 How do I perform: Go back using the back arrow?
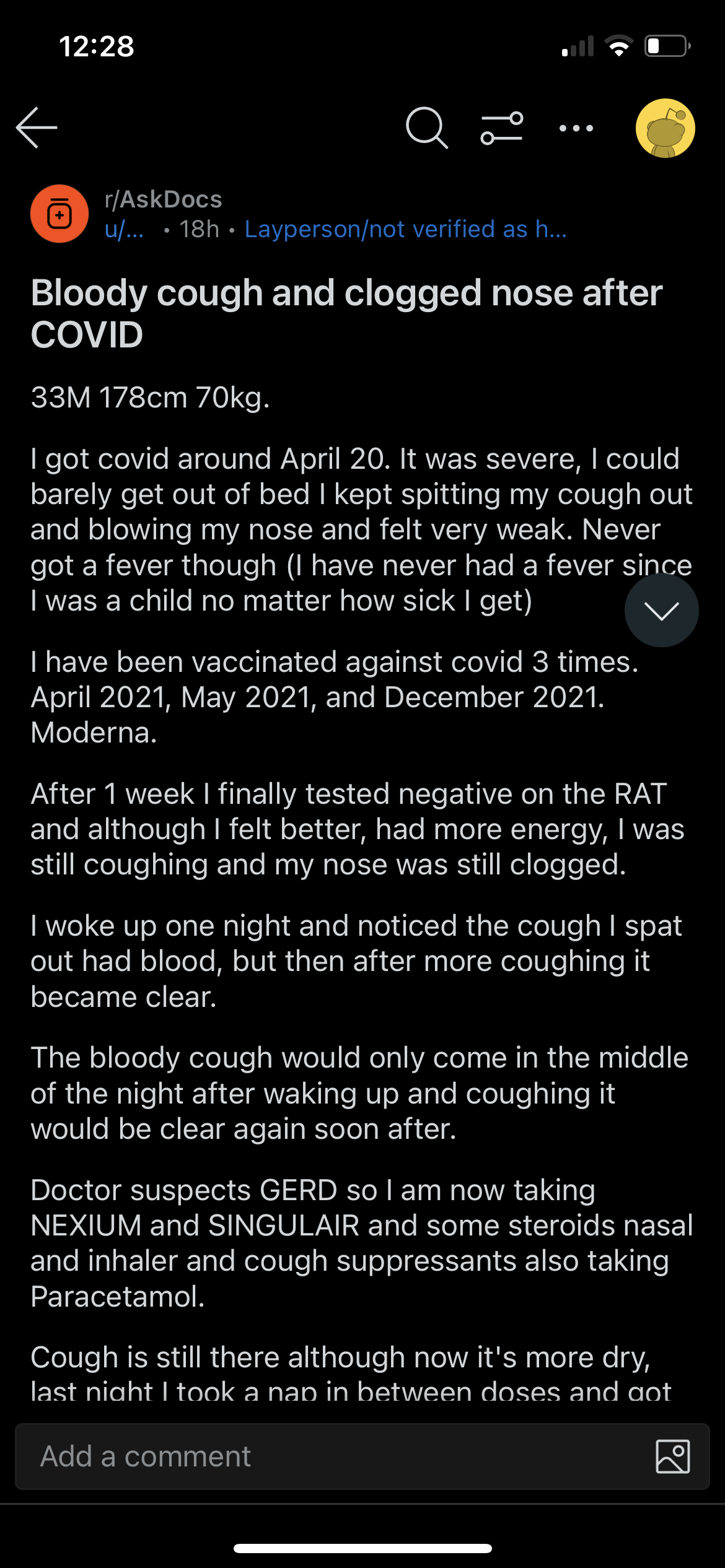(37, 128)
